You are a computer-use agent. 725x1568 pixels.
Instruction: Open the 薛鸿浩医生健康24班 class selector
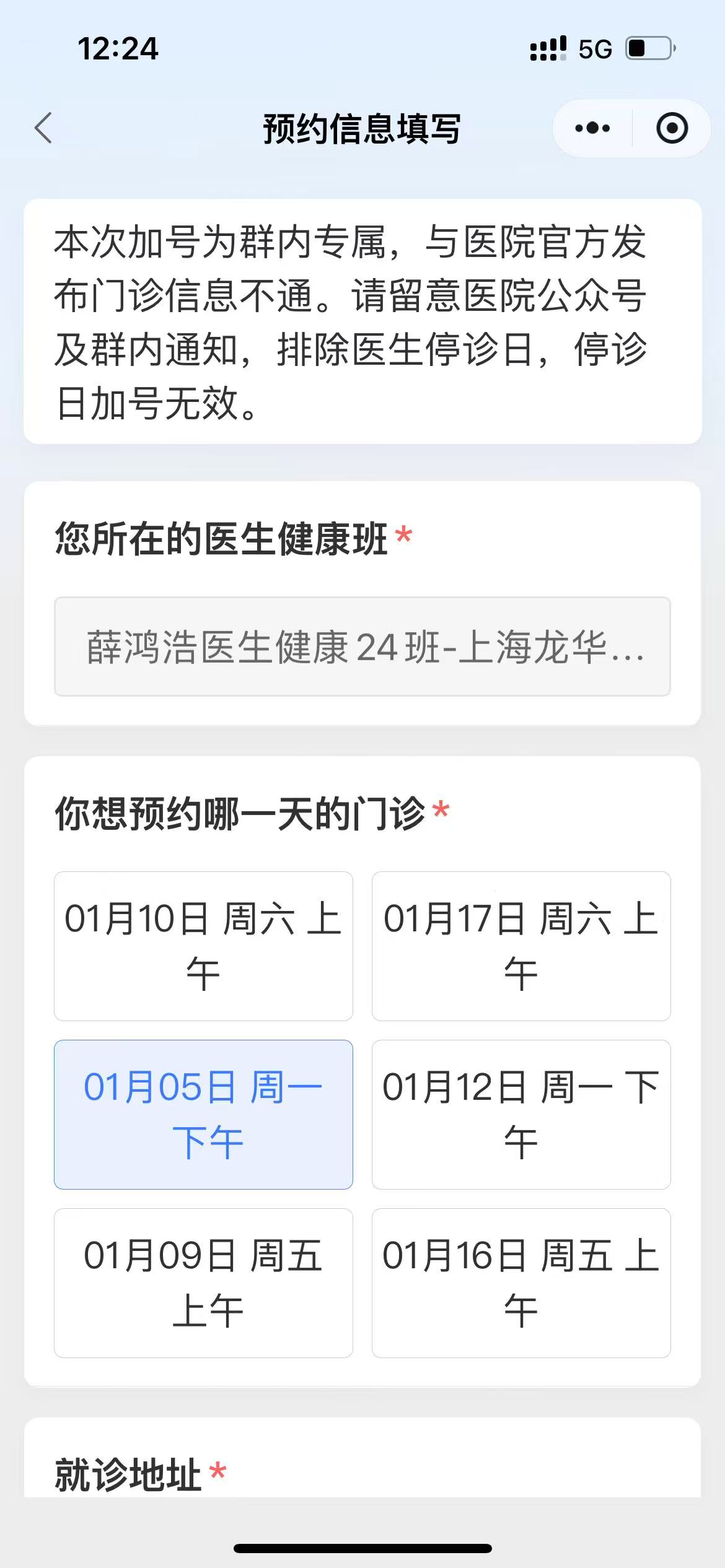(362, 647)
